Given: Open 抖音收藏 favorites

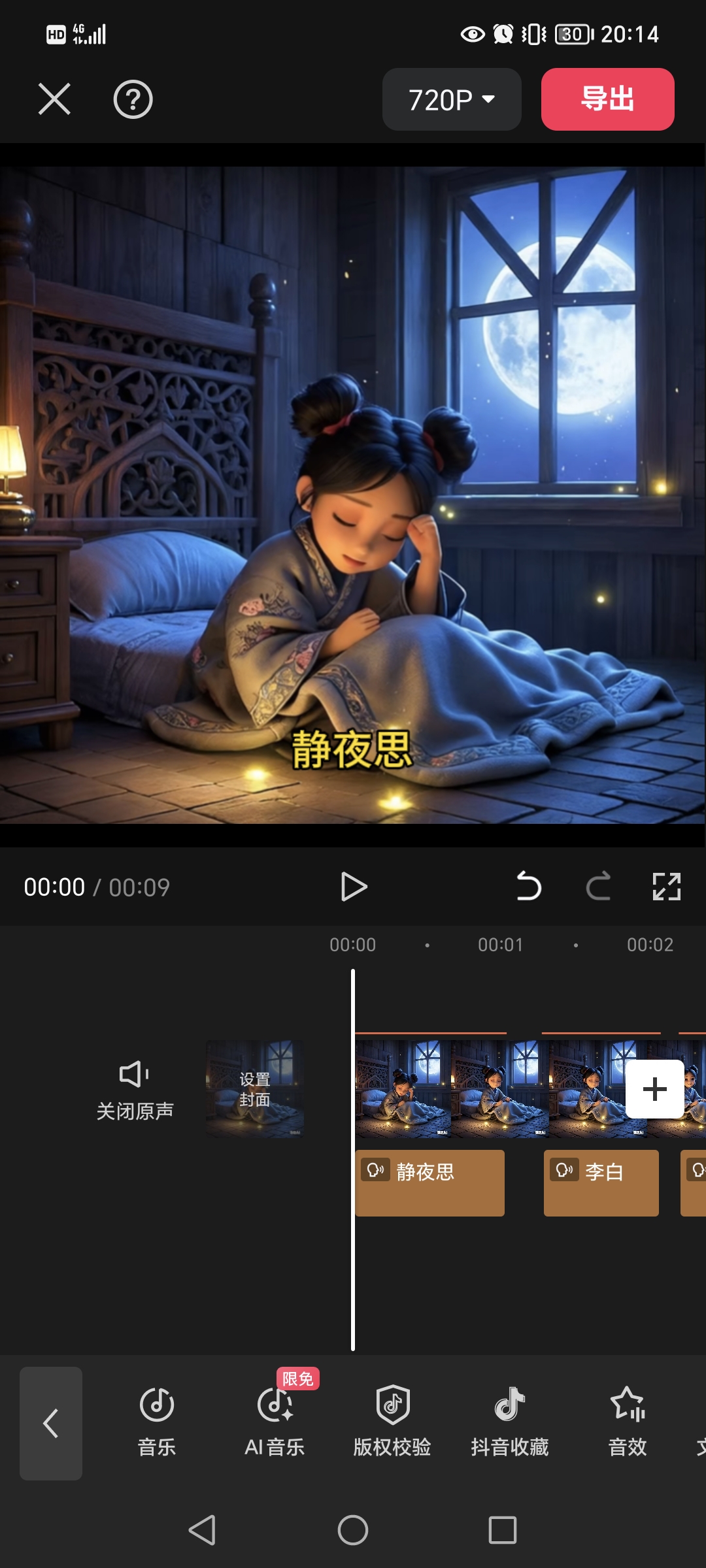Looking at the screenshot, I should coord(510,1422).
